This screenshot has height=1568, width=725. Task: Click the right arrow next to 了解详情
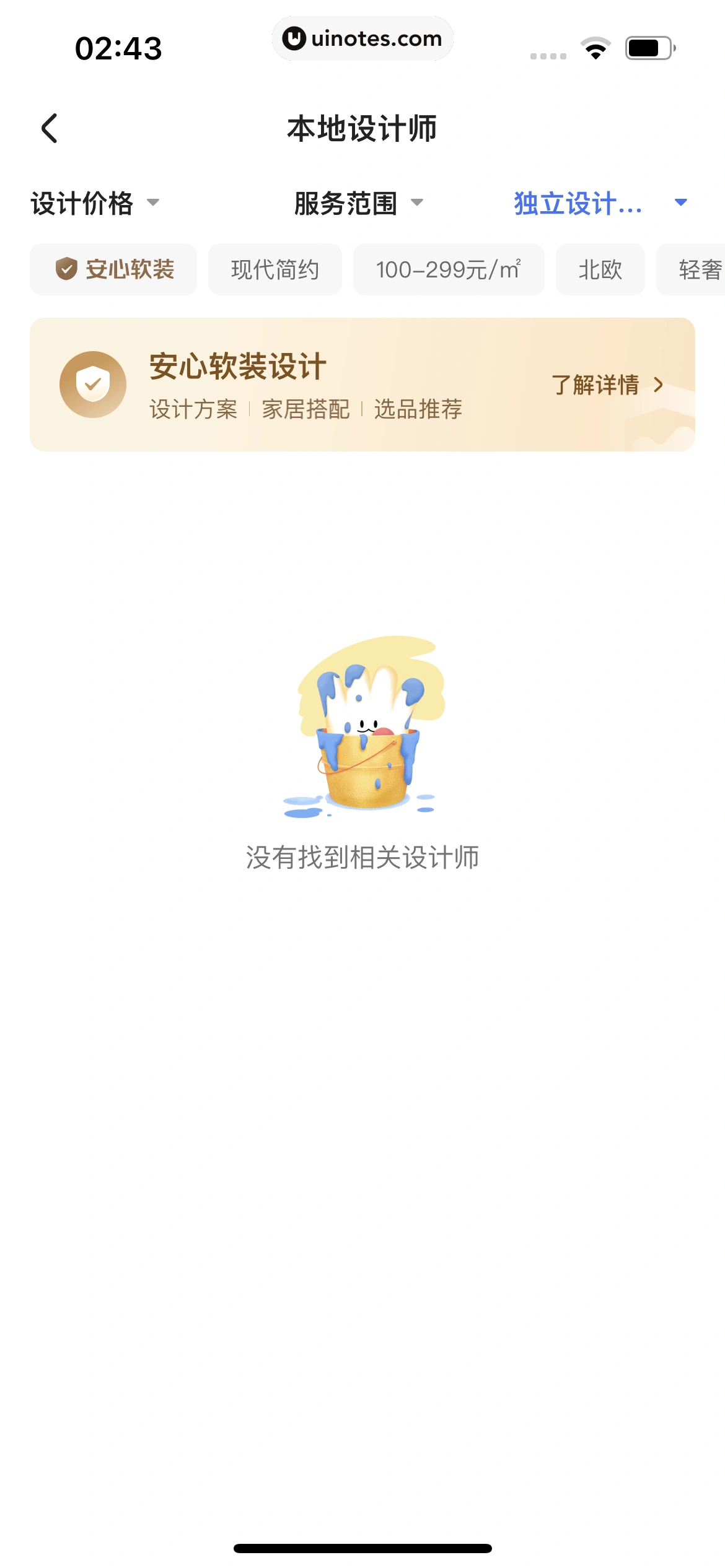[x=659, y=385]
